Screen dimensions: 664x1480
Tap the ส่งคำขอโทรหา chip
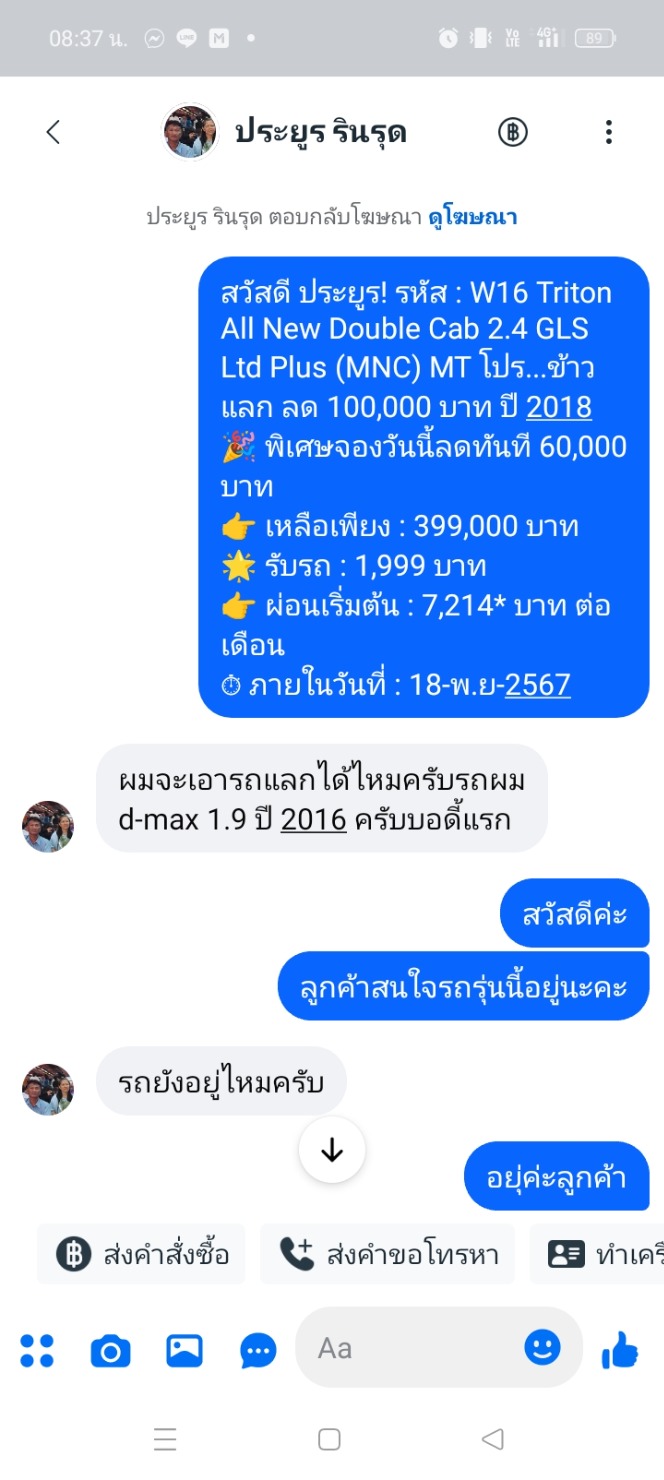[388, 1254]
